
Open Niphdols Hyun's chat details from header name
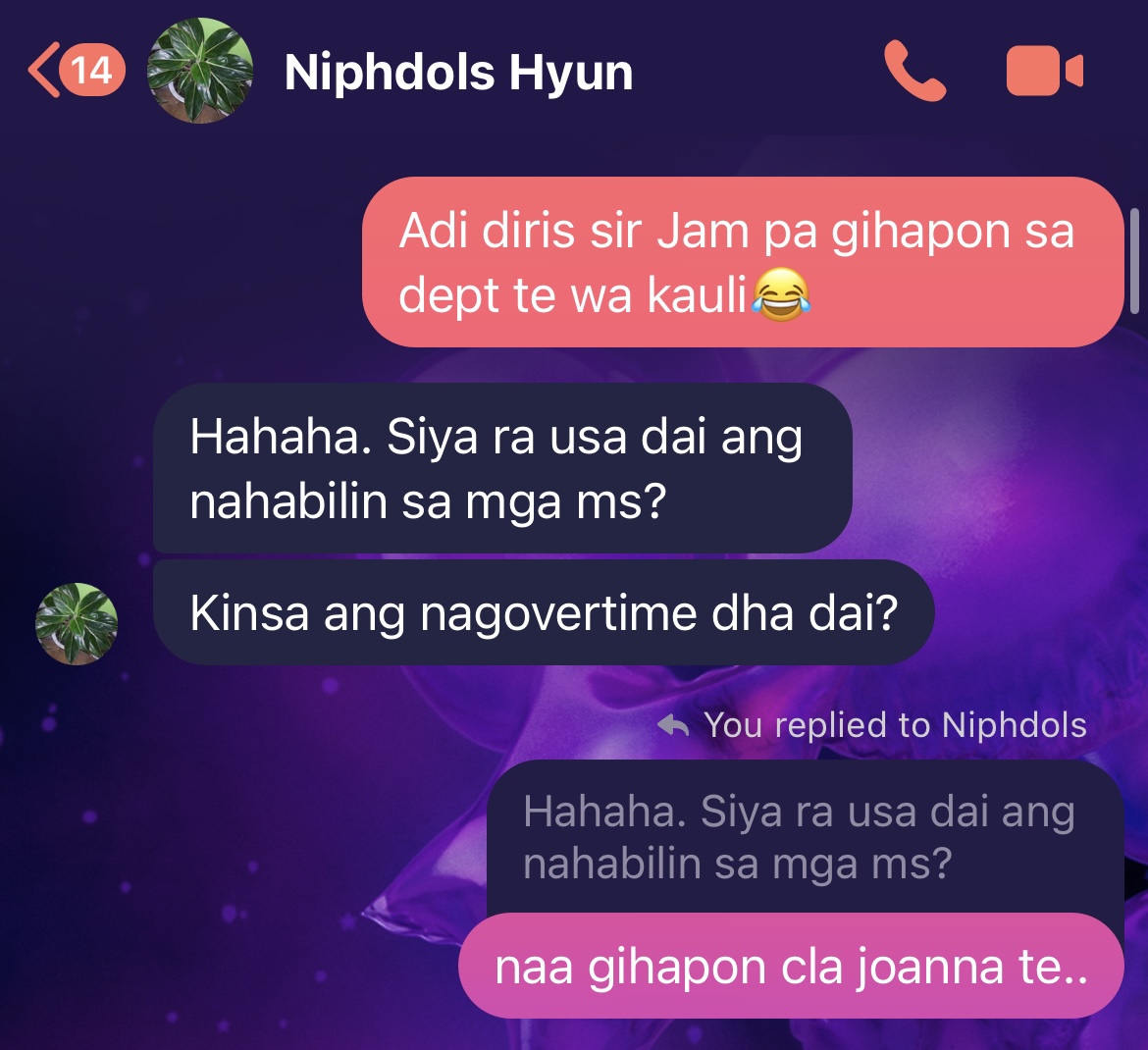tap(458, 73)
